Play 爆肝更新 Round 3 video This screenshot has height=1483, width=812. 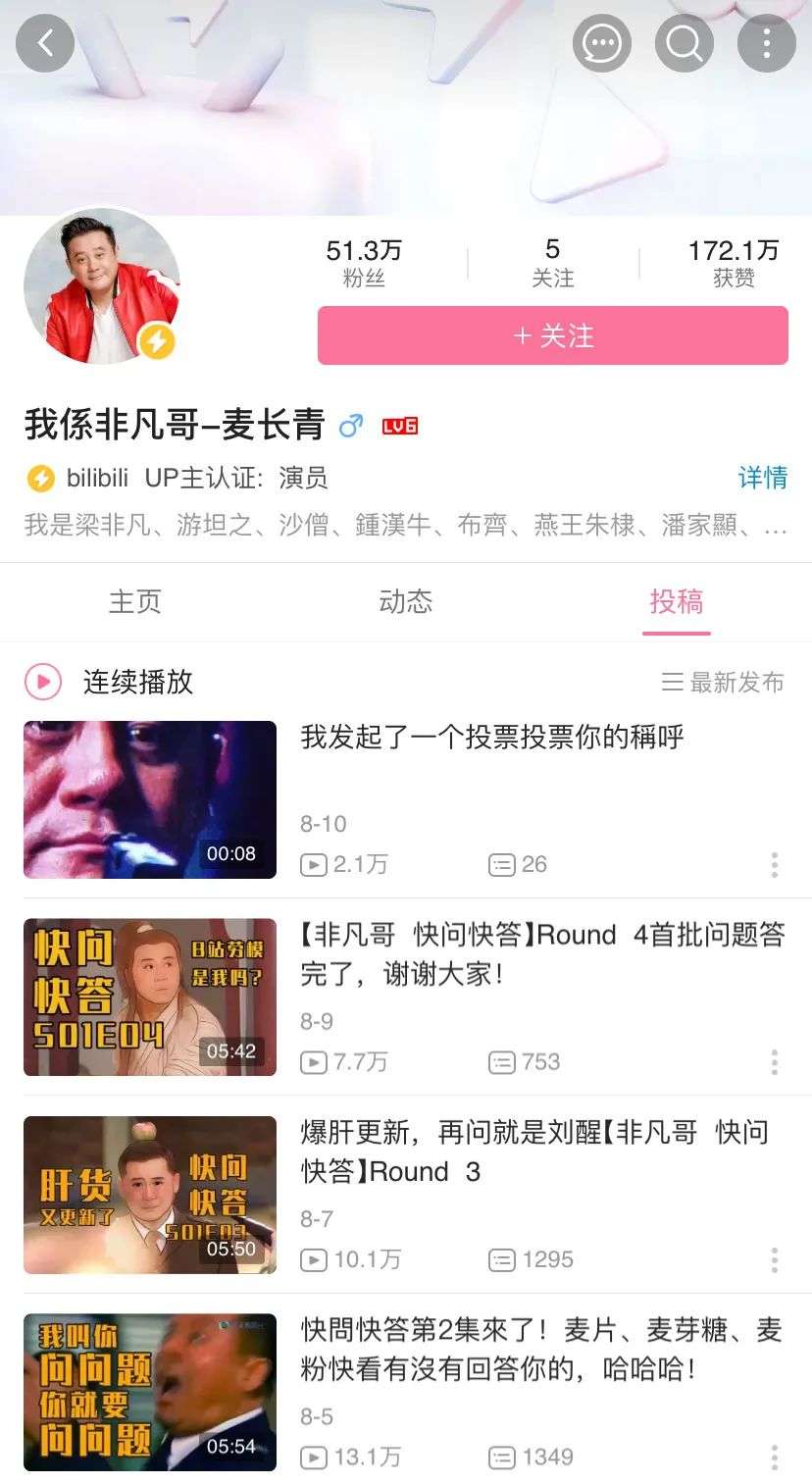533,1151
